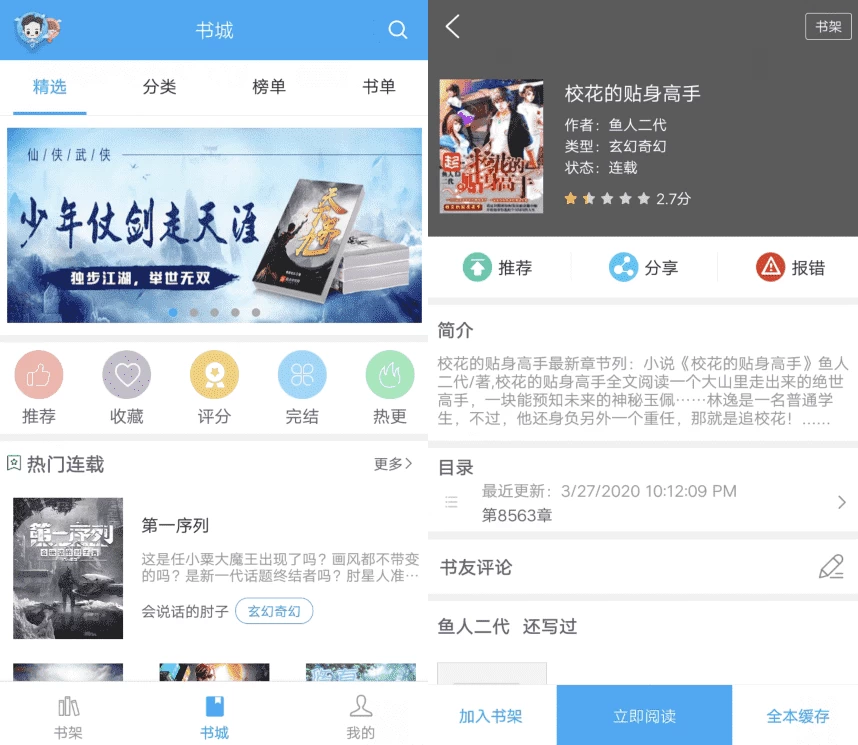Switch to the 我的 bottom tab

[x=360, y=717]
